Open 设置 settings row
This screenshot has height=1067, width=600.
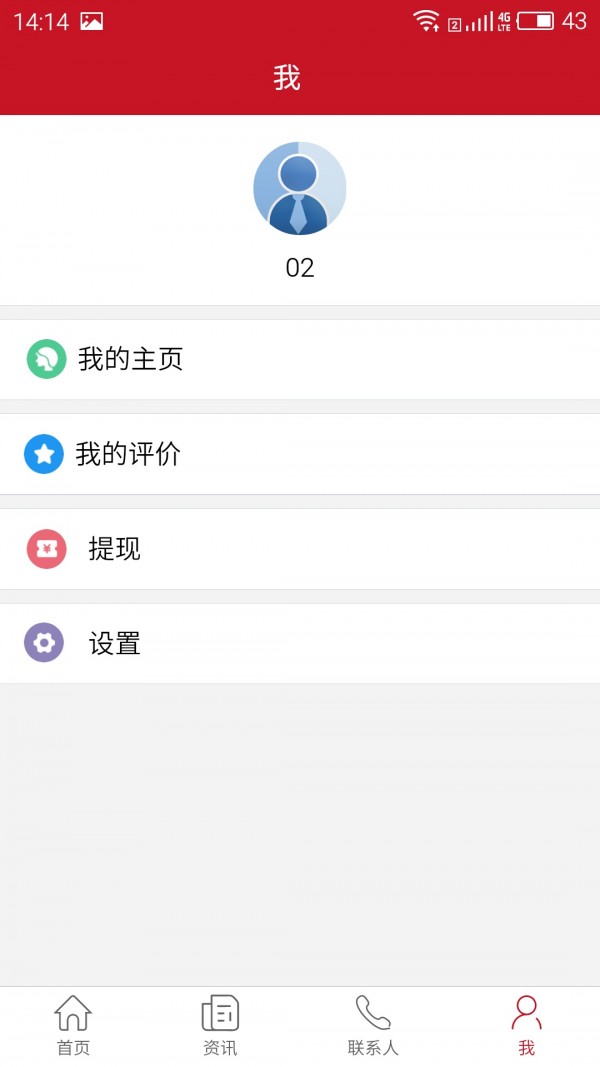(300, 643)
